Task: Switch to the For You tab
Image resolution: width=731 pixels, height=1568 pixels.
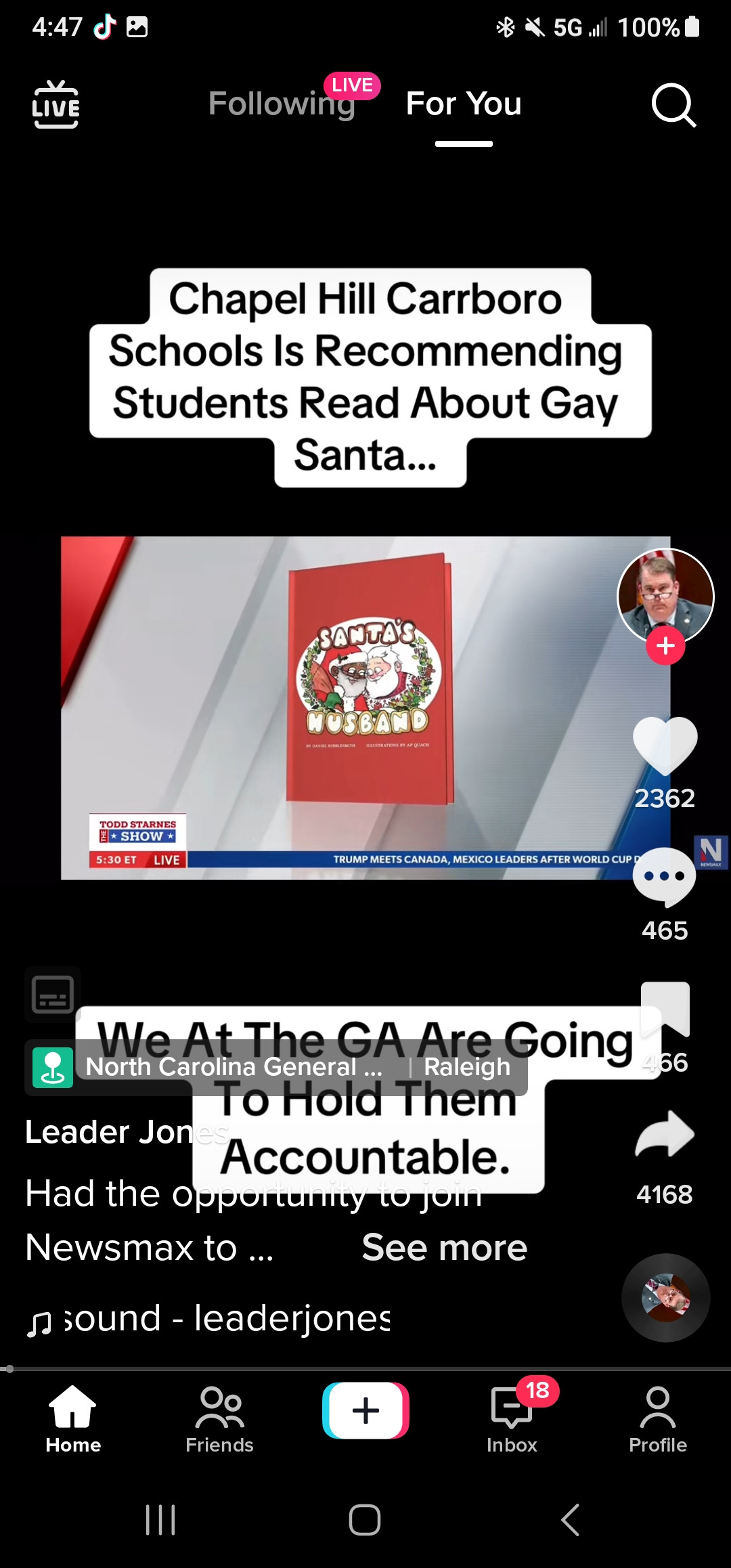Action: (x=464, y=104)
